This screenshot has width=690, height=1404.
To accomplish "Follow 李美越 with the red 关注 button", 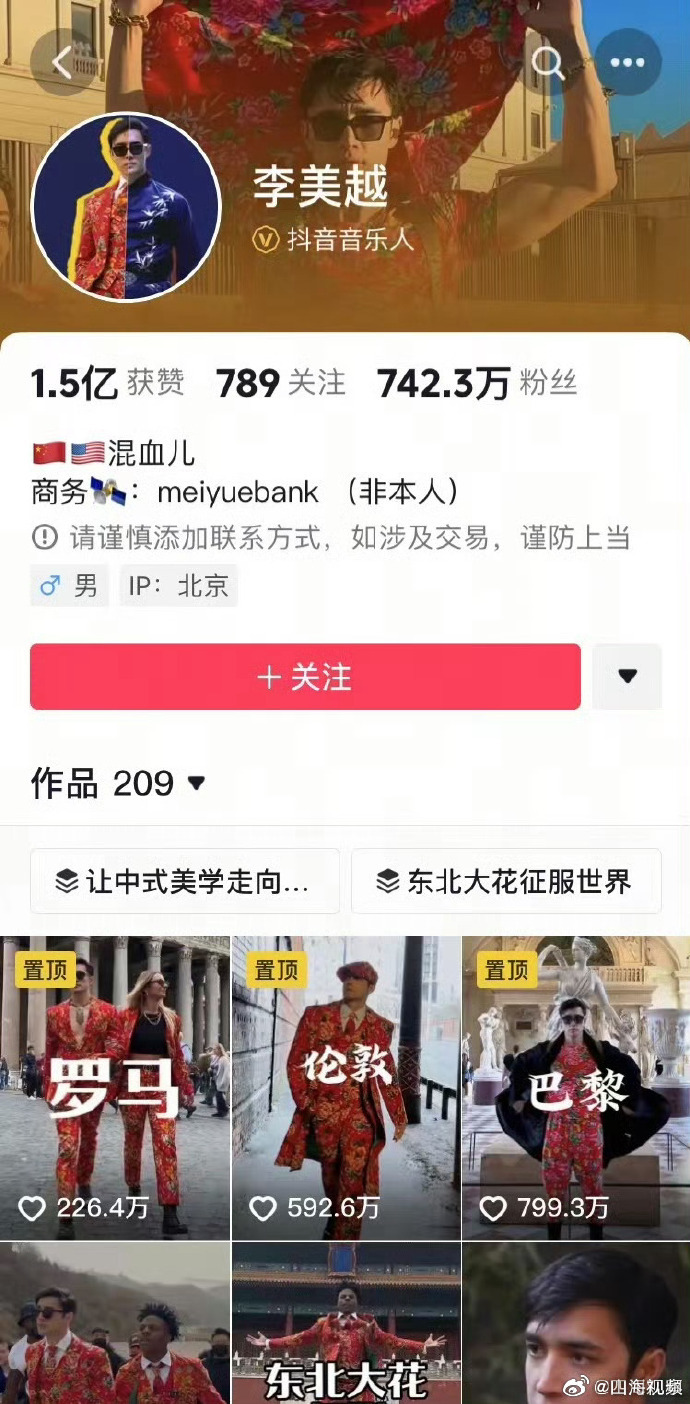I will (x=305, y=677).
